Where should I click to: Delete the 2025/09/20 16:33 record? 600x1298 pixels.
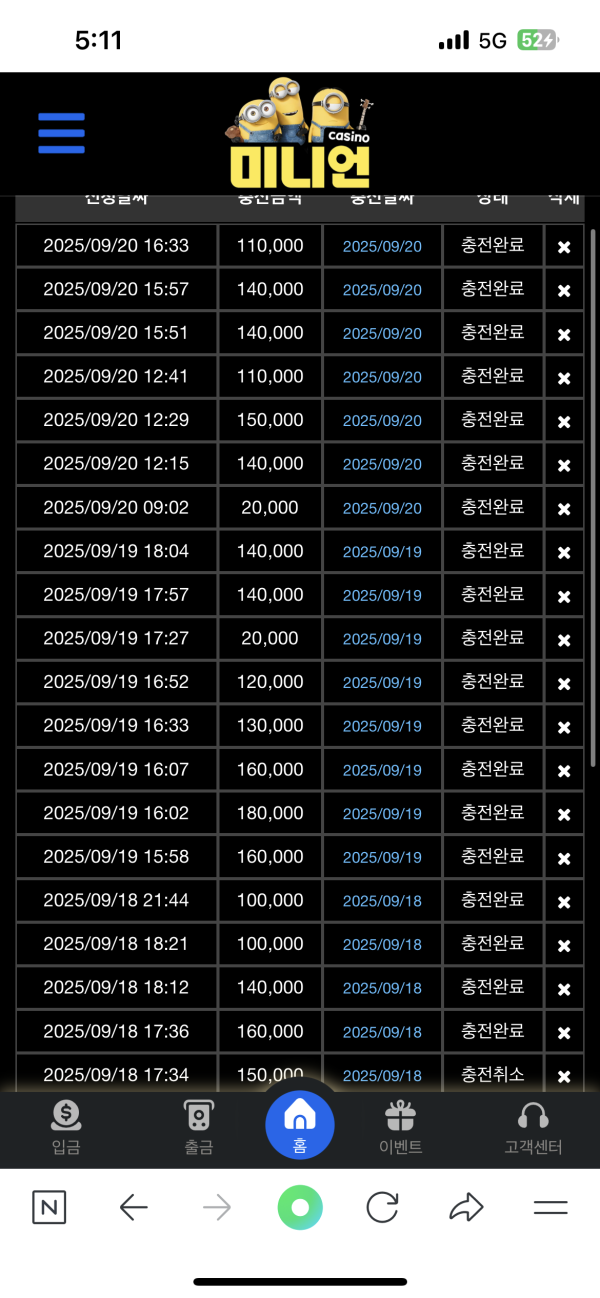(564, 247)
